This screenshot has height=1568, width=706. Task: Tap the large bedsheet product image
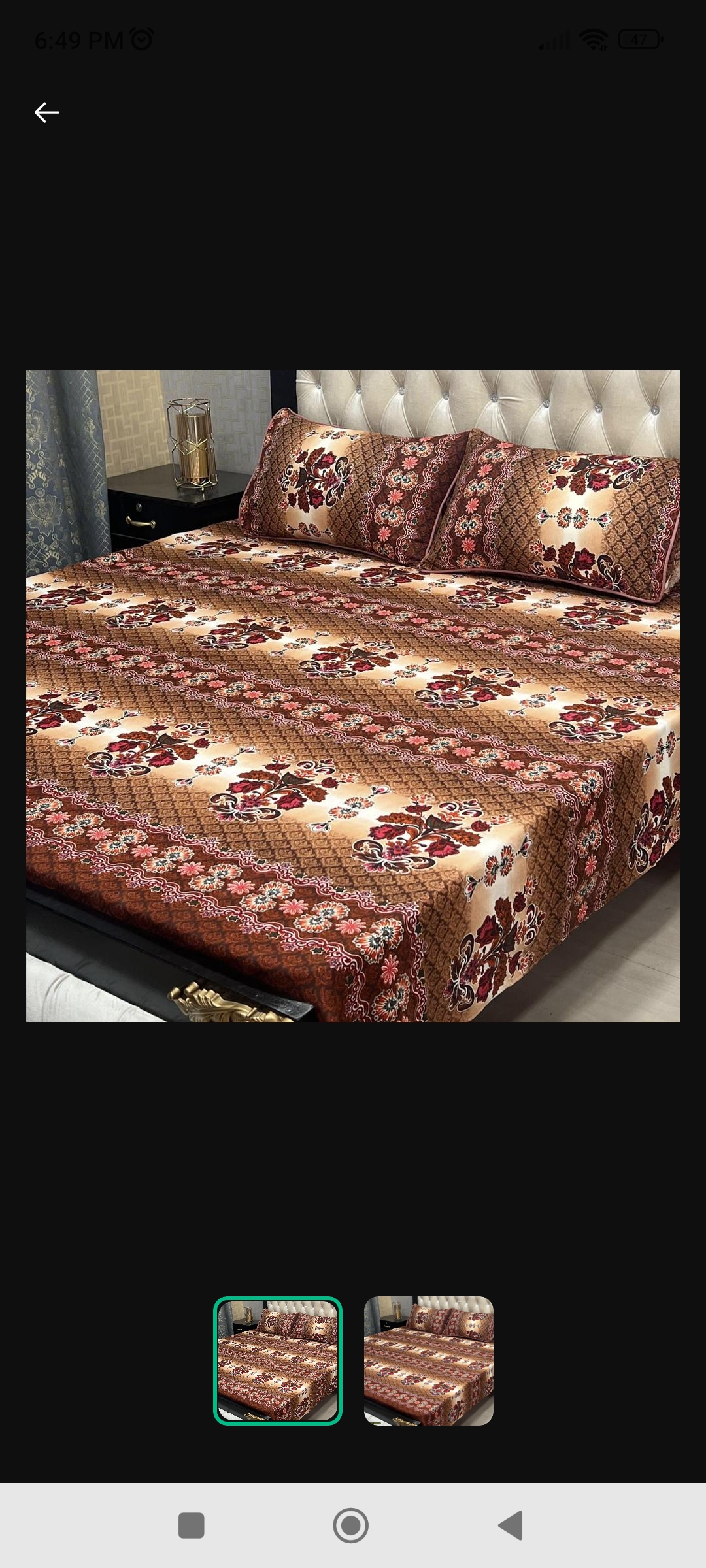pyautogui.click(x=353, y=696)
